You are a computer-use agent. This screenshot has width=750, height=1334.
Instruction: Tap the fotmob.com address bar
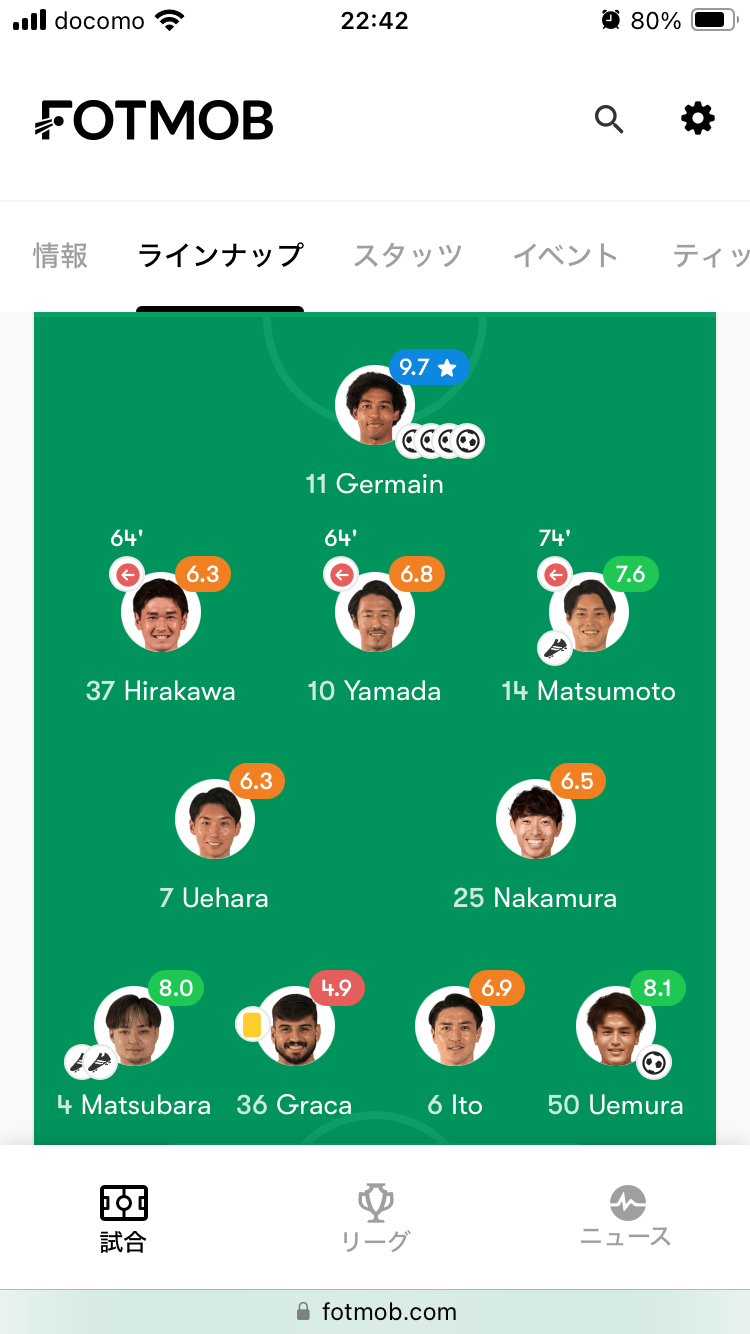point(375,1311)
